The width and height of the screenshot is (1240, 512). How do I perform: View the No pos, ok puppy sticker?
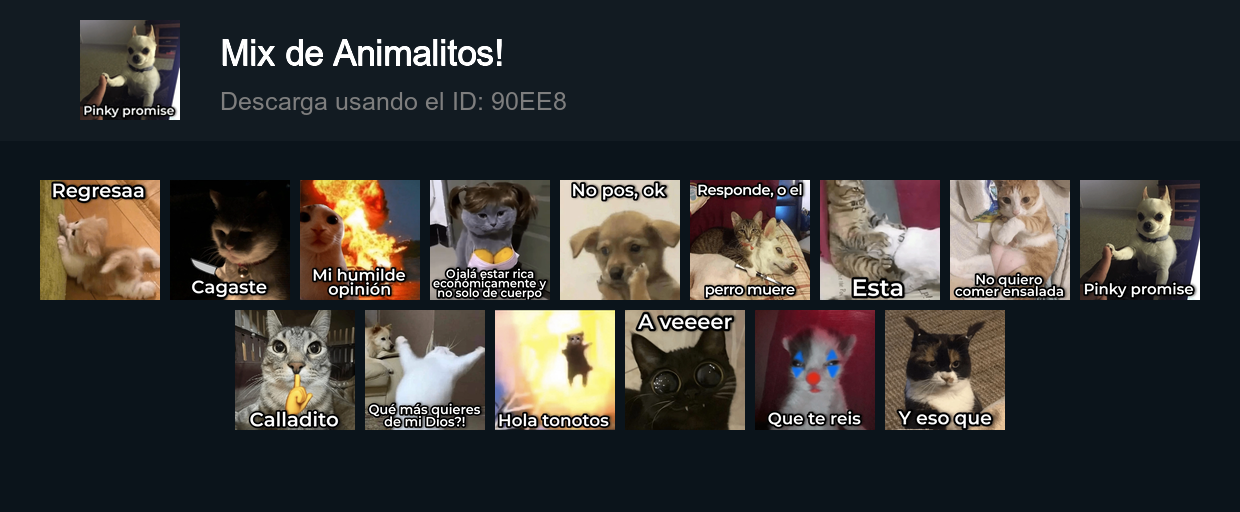pyautogui.click(x=620, y=240)
